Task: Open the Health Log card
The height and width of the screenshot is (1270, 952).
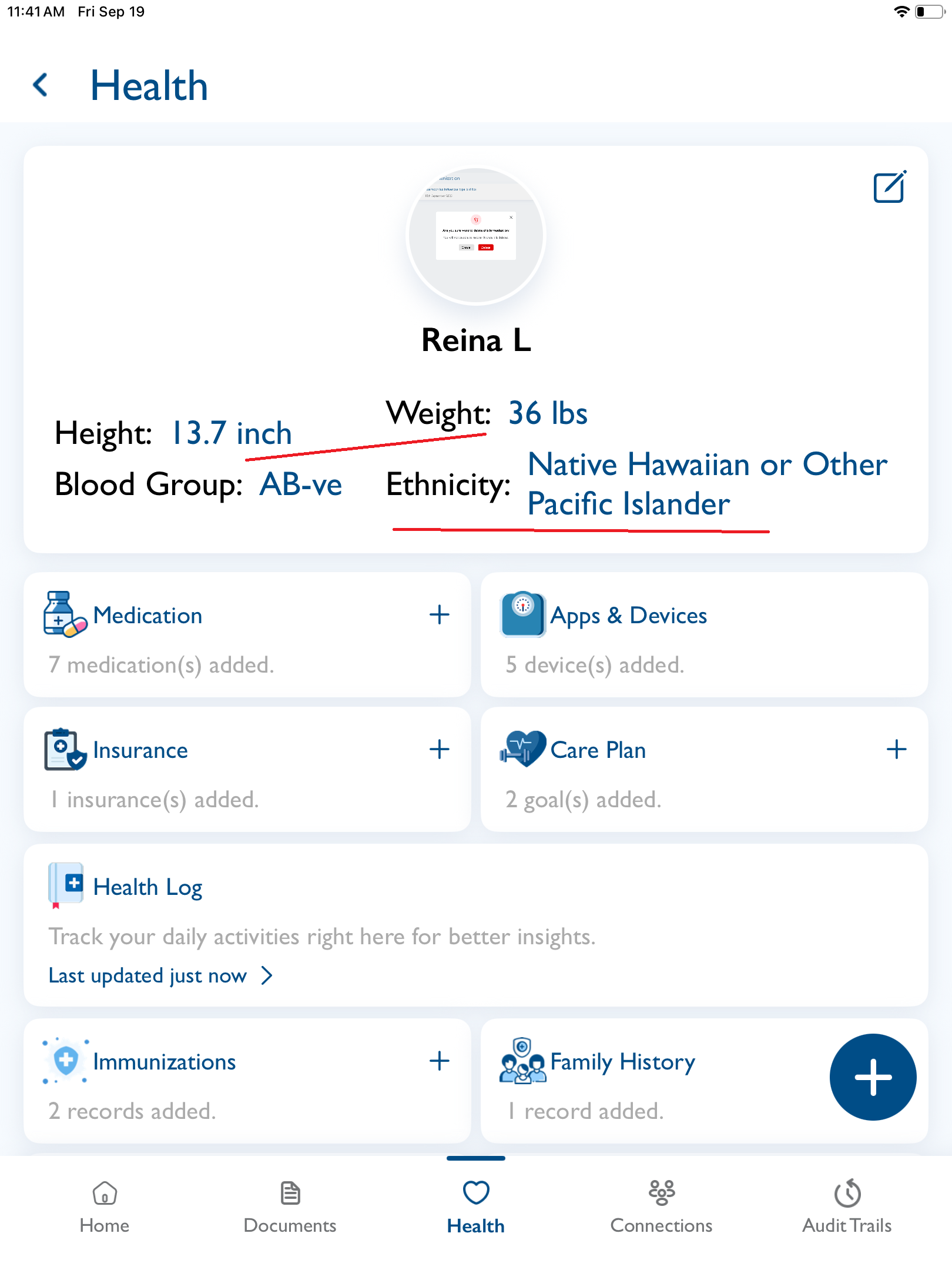Action: coord(476,924)
